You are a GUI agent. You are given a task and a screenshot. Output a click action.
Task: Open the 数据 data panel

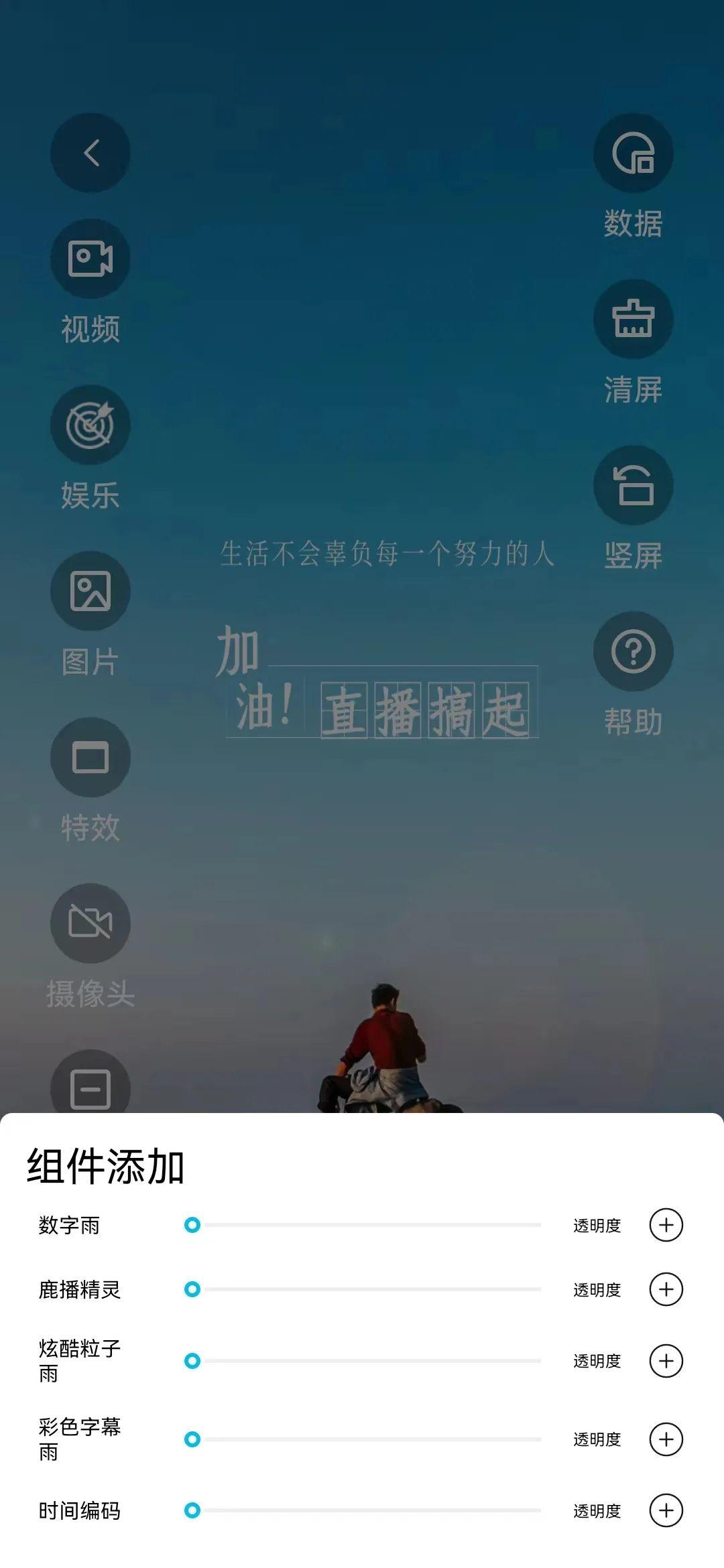(633, 153)
